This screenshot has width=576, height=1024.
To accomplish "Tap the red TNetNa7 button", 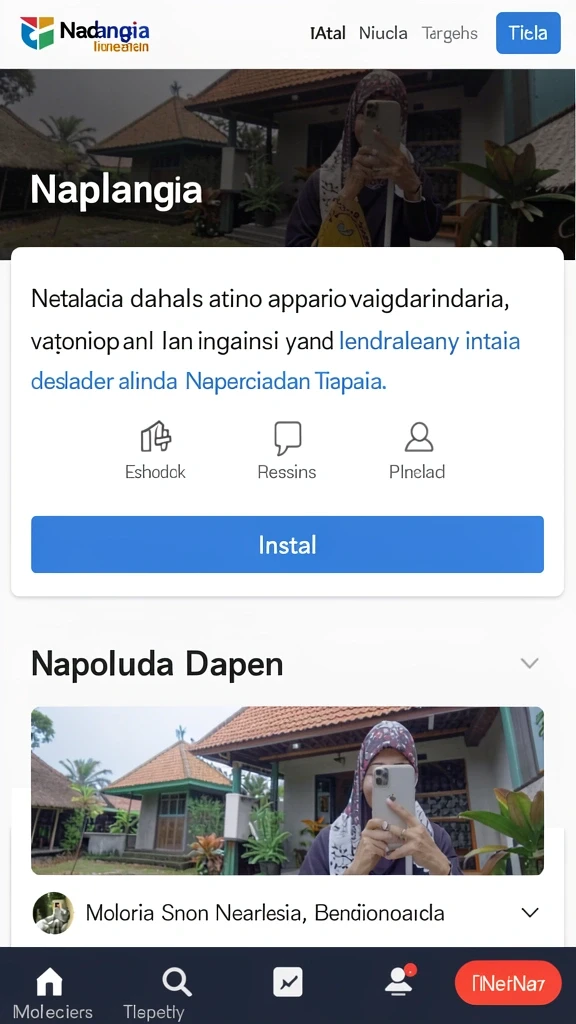I will point(508,983).
